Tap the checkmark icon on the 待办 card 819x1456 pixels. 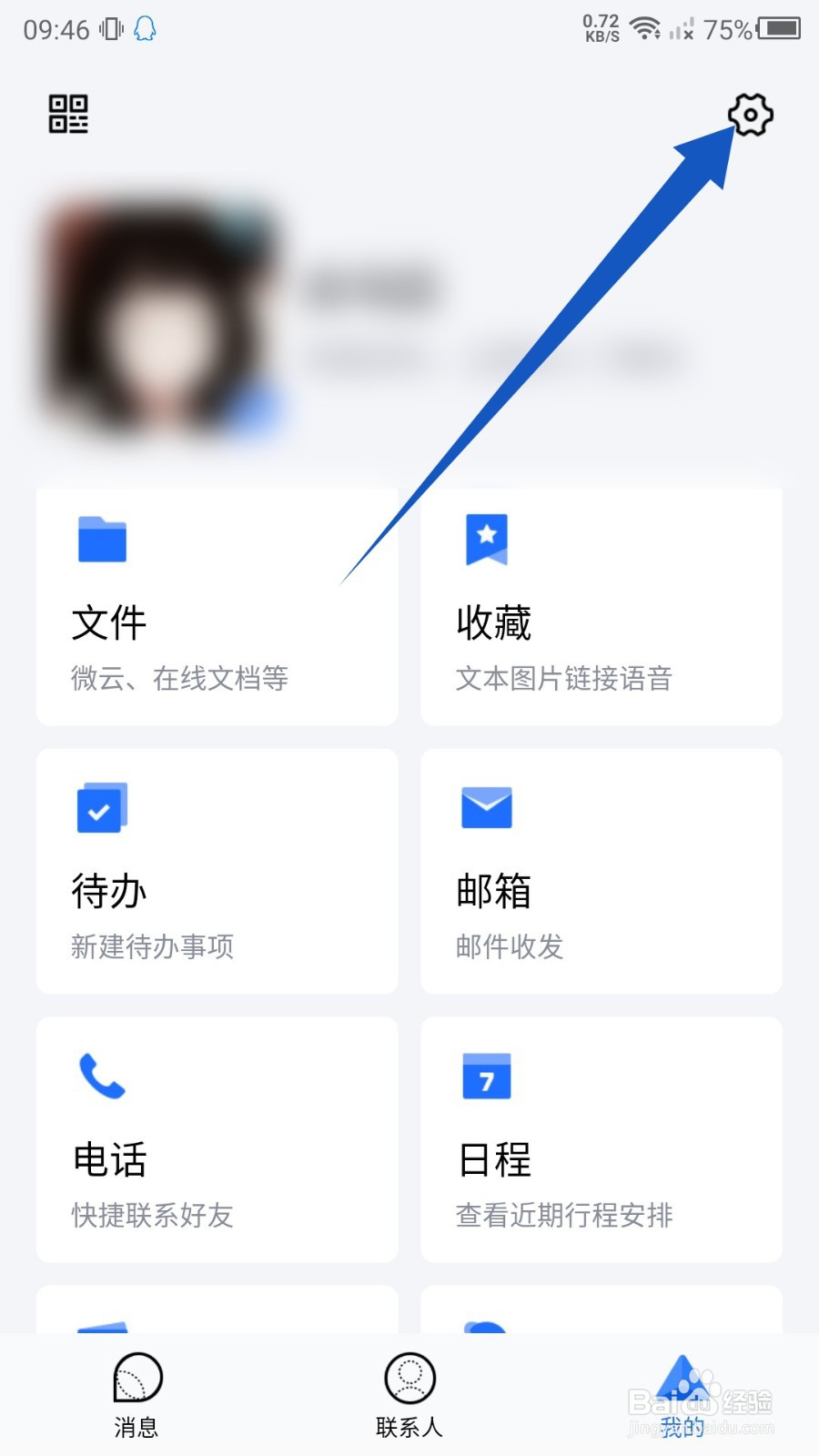pos(102,807)
